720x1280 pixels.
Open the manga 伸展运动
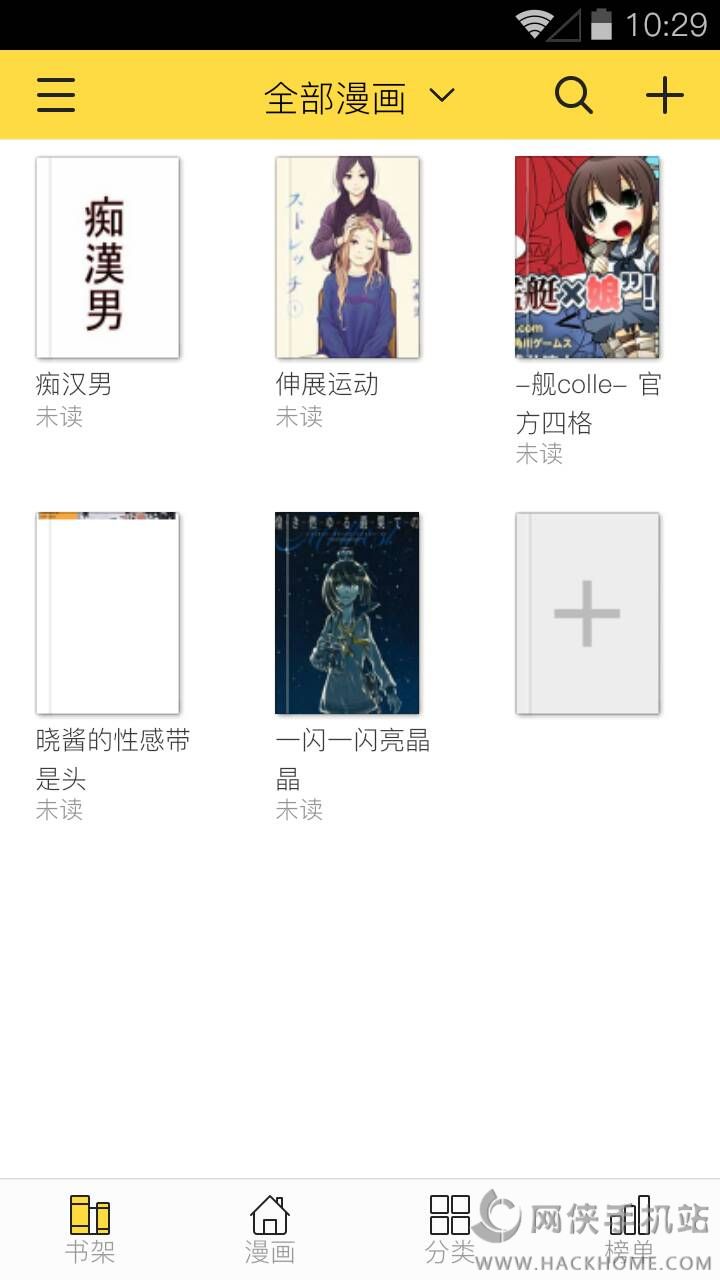[x=348, y=258]
